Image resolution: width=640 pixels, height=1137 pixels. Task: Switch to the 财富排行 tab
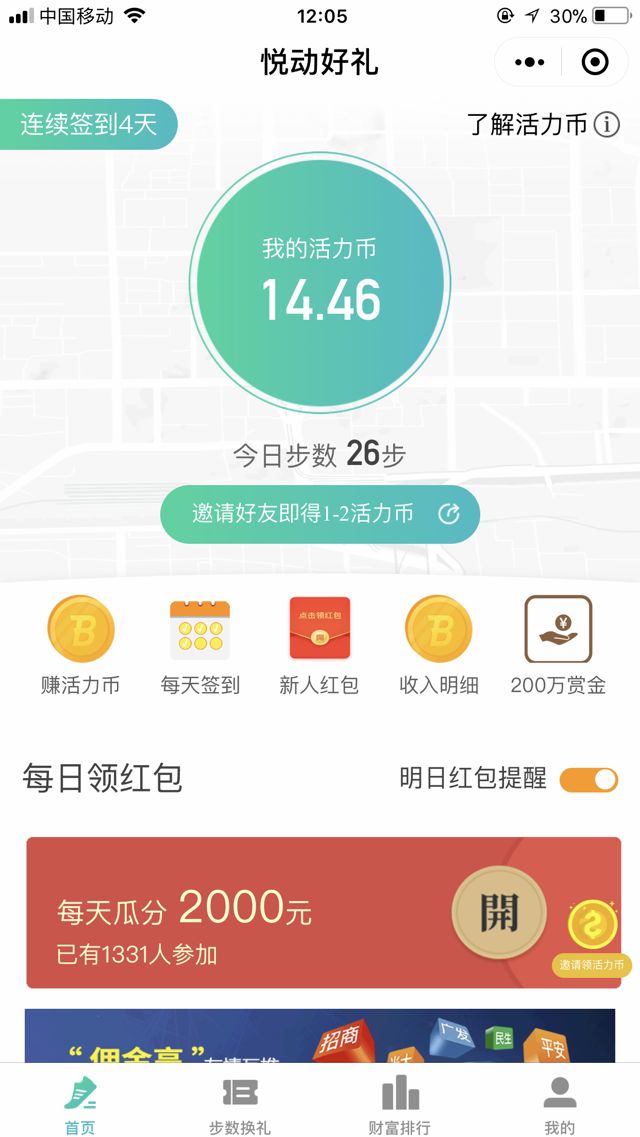click(x=400, y=1105)
